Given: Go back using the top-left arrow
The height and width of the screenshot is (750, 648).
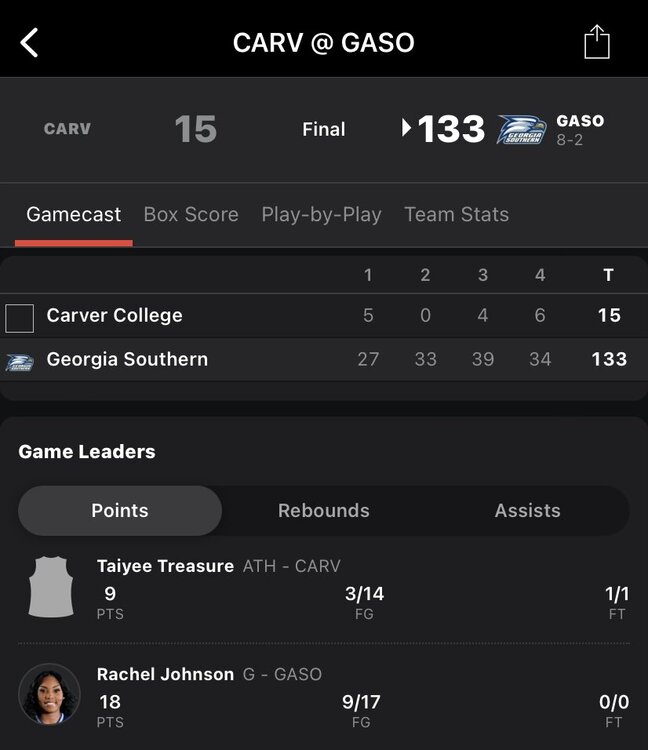Looking at the screenshot, I should click(30, 43).
